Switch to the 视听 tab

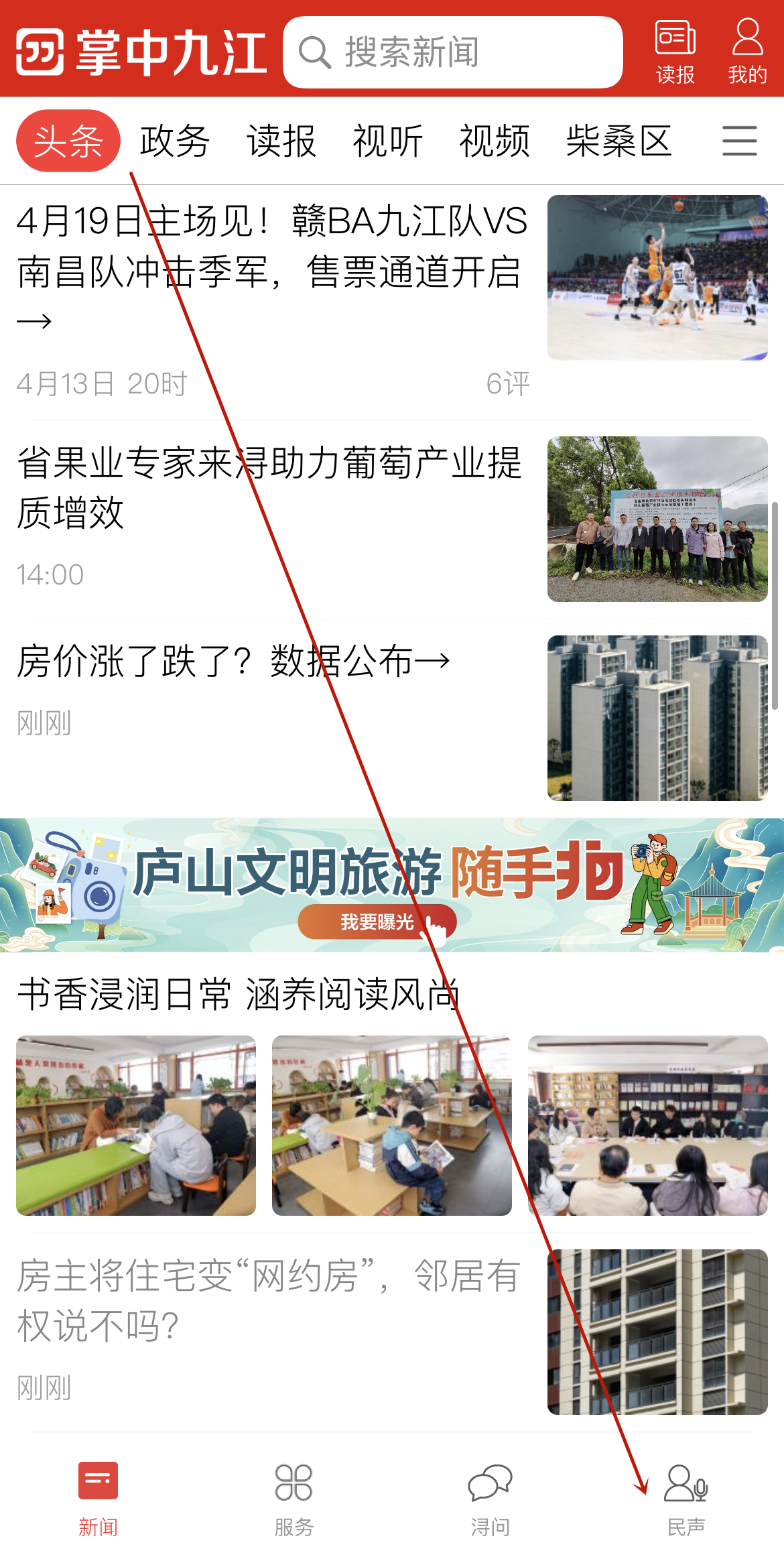pos(387,141)
